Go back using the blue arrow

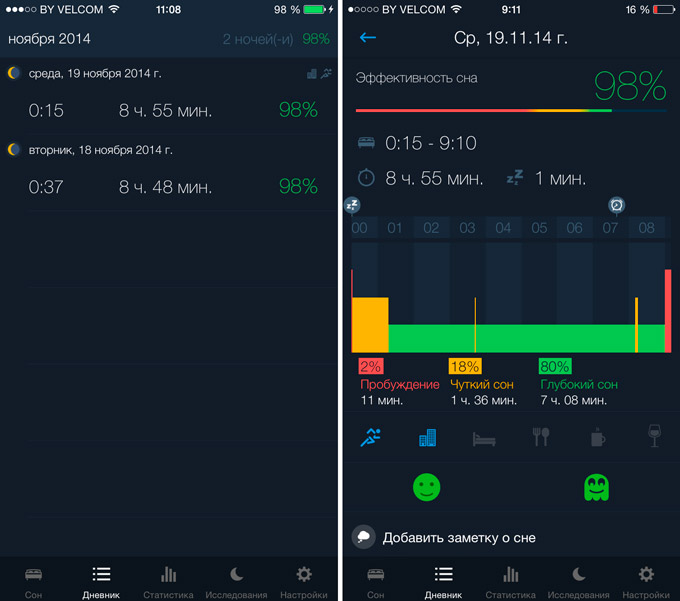(x=368, y=38)
